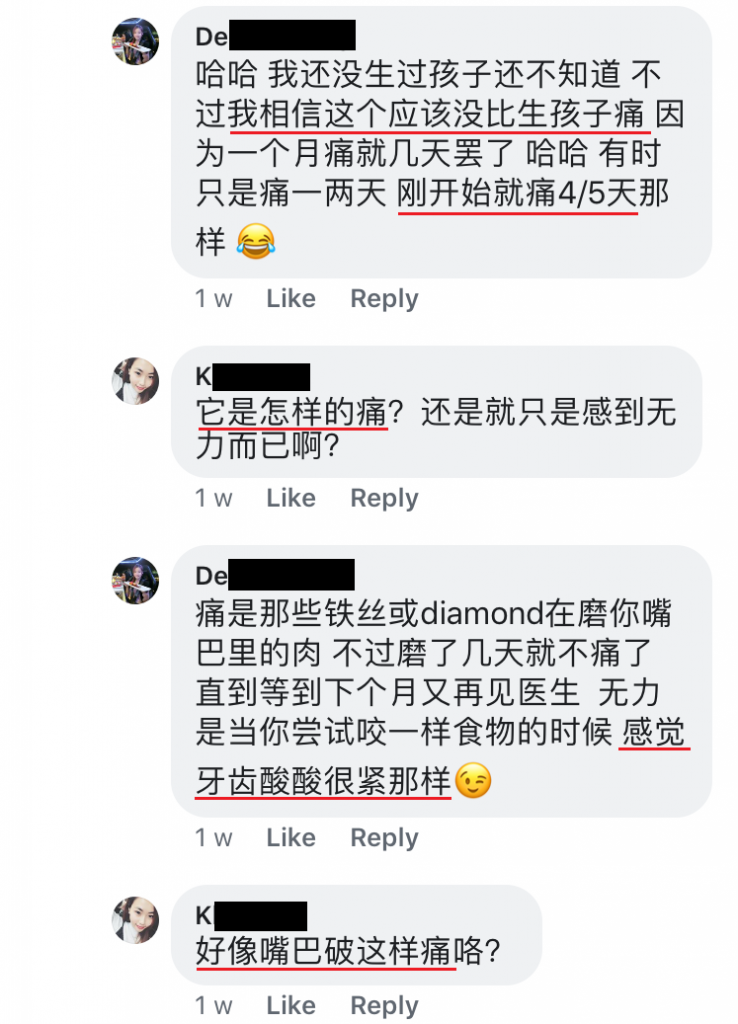Like K's comment asking 它是怎样的痛
The image size is (738, 1024).
290,498
